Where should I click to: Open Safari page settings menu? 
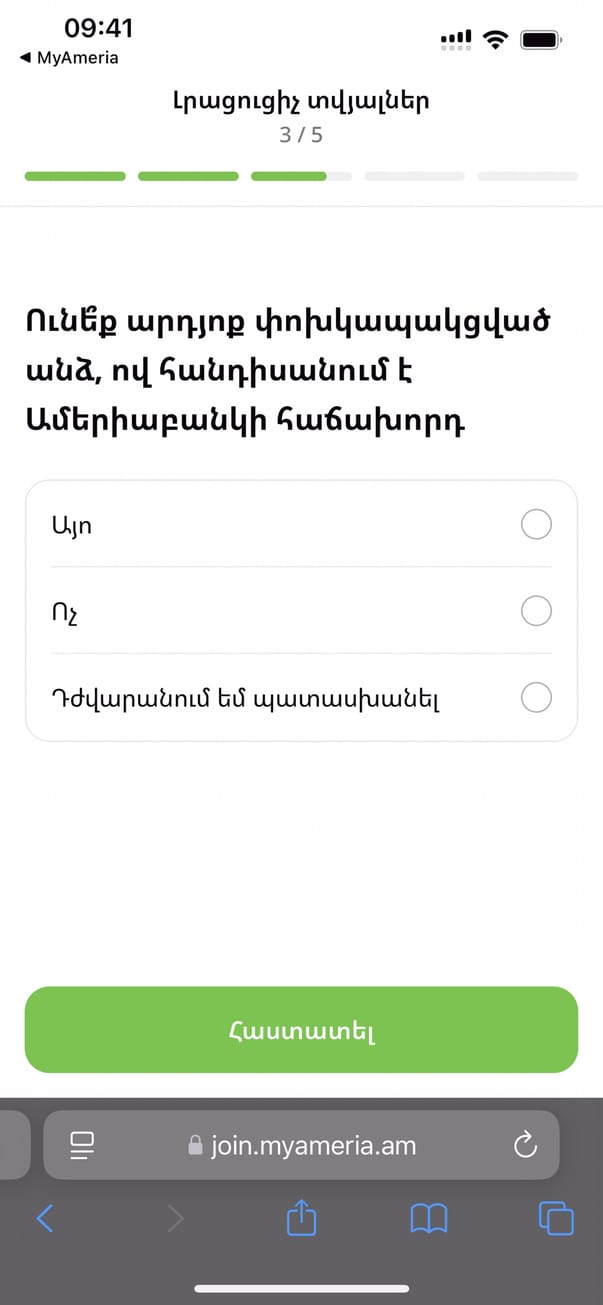click(x=81, y=1145)
